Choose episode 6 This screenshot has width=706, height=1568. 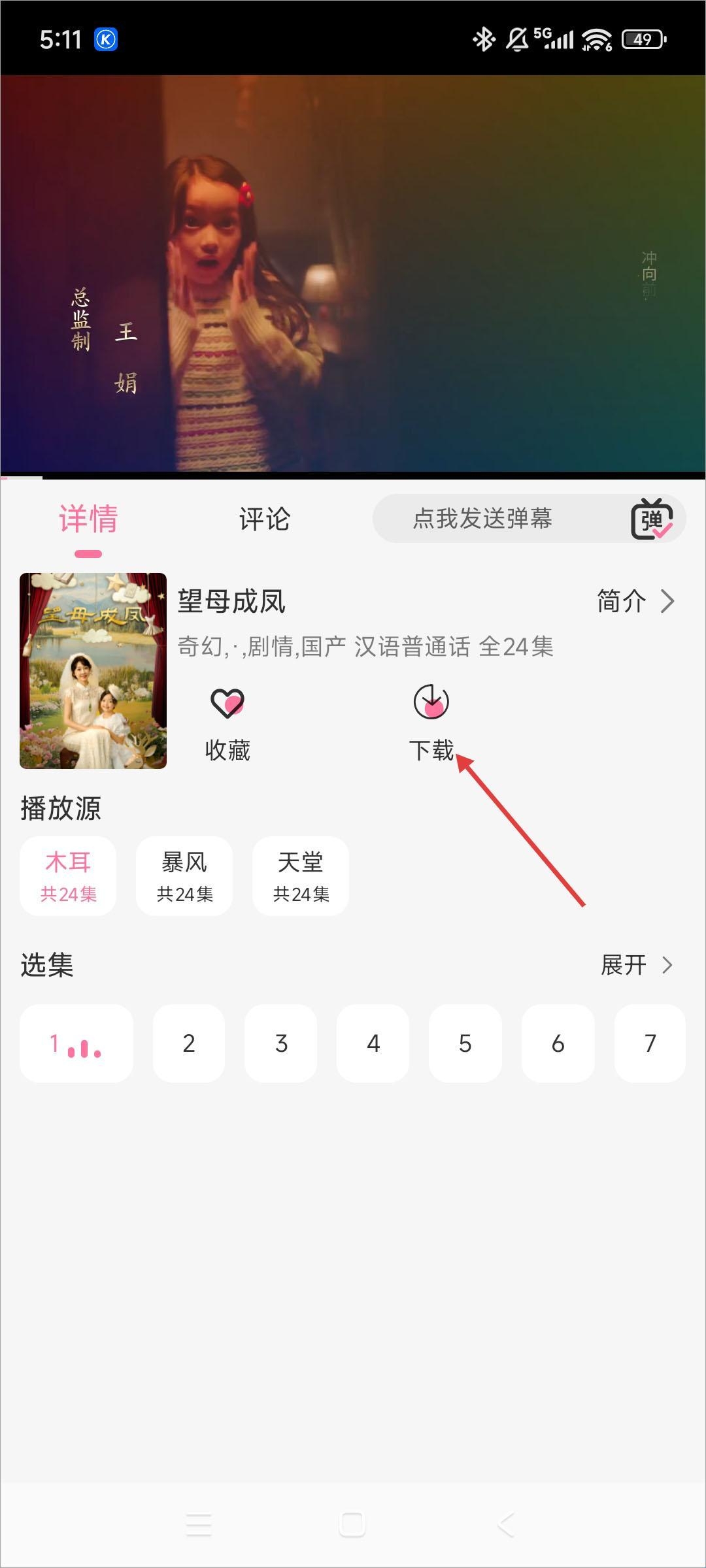pyautogui.click(x=558, y=1043)
